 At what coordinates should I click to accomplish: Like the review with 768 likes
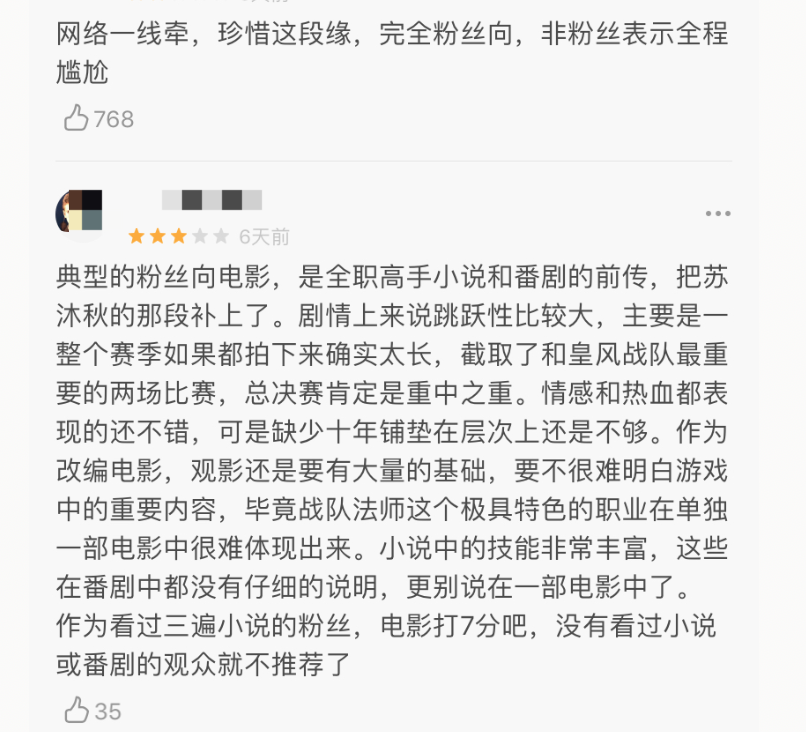tap(77, 119)
